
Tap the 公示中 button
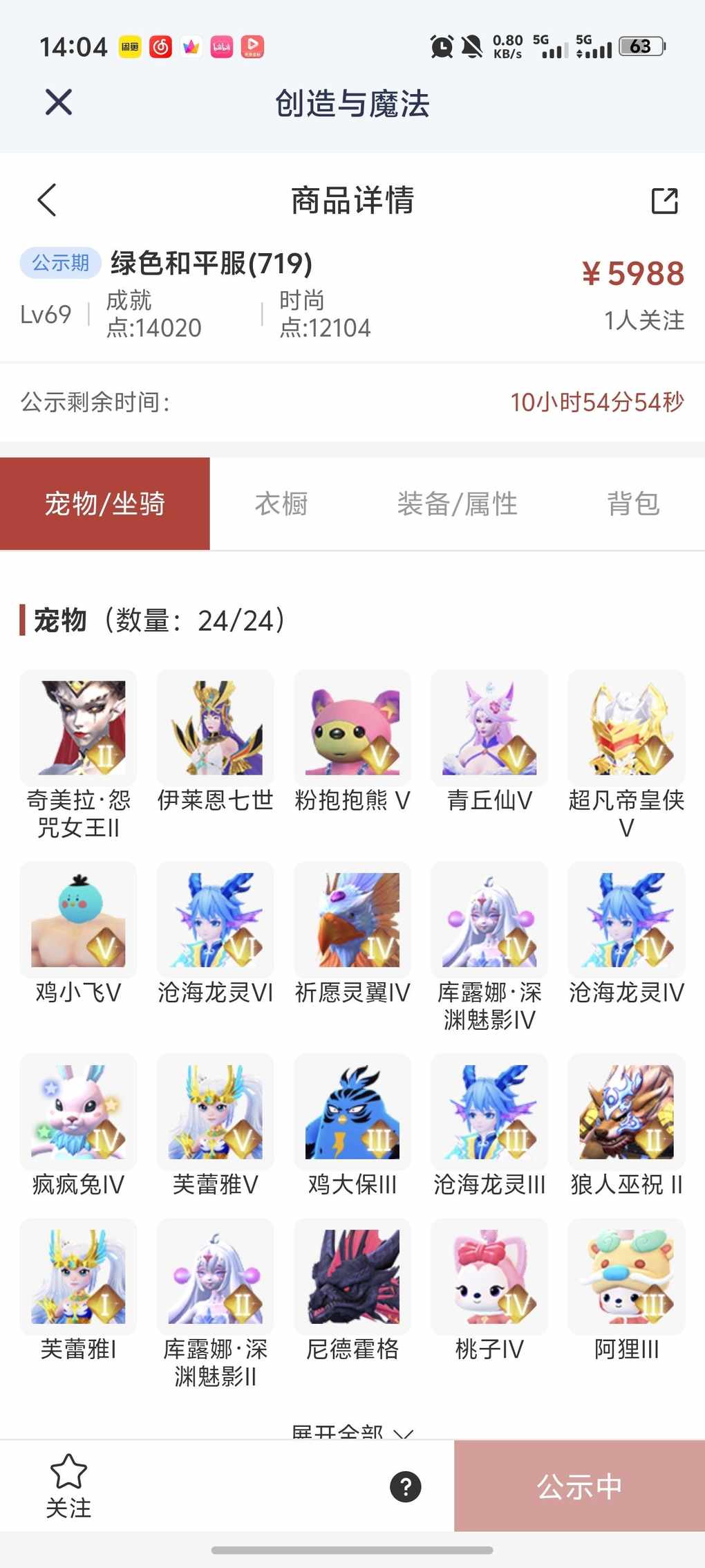pos(579,1486)
